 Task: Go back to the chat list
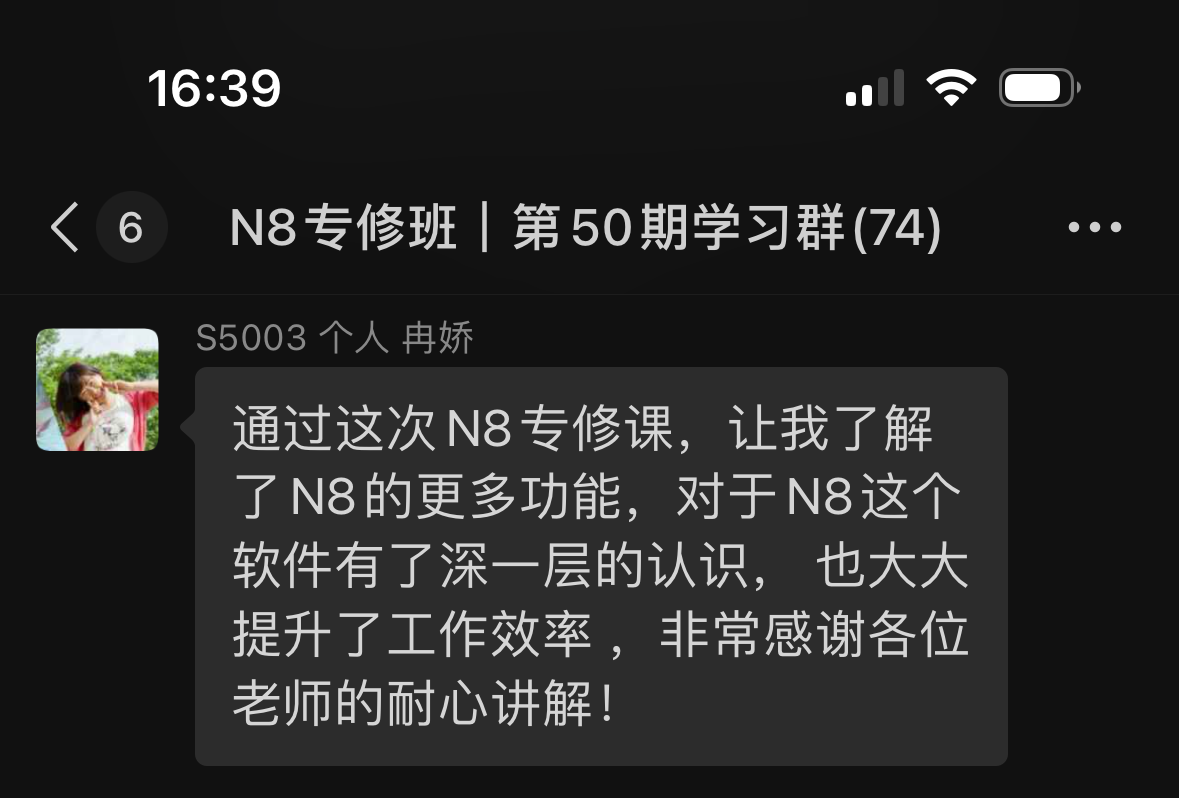tap(66, 228)
